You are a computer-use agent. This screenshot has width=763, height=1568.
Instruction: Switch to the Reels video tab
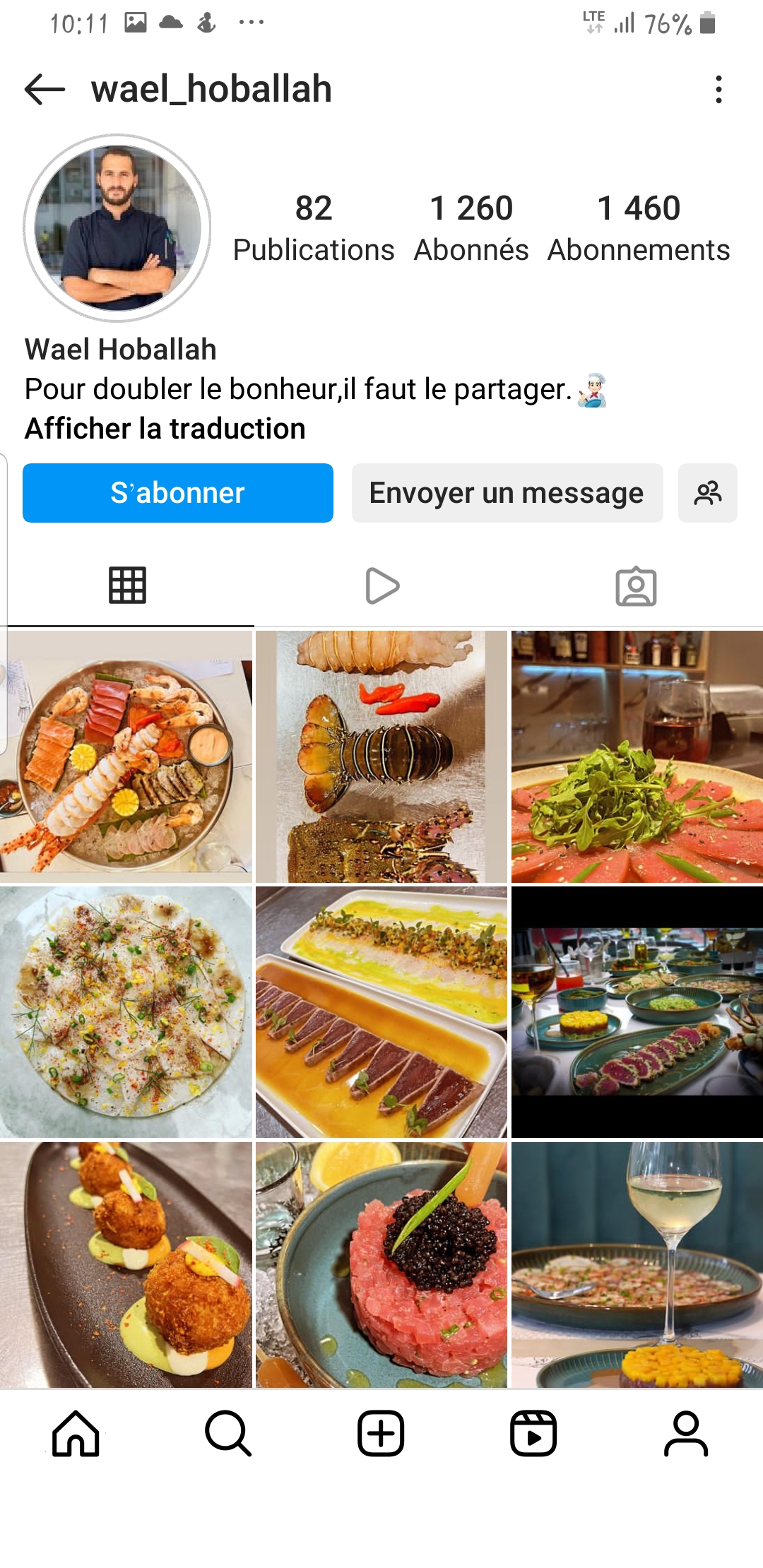pyautogui.click(x=381, y=586)
